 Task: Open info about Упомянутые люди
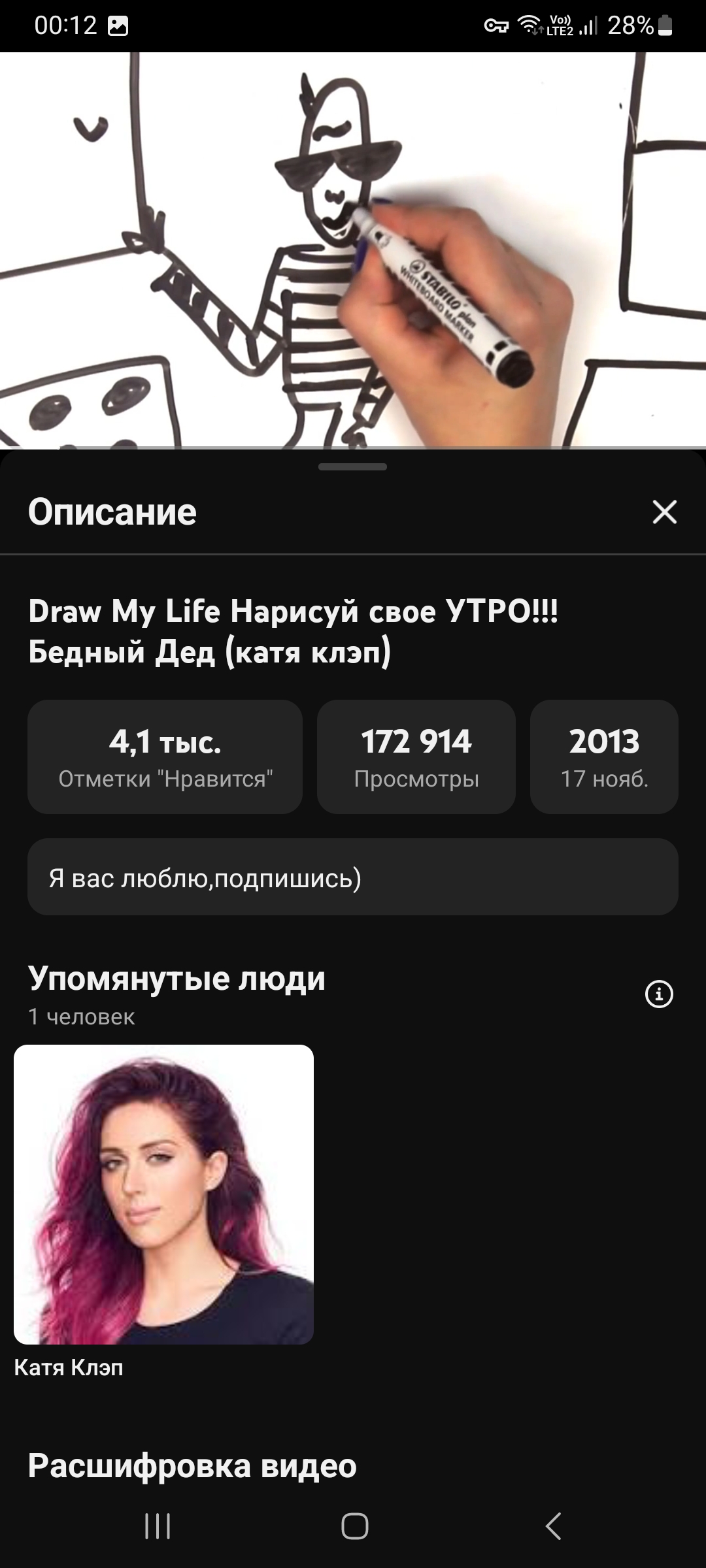pyautogui.click(x=659, y=994)
